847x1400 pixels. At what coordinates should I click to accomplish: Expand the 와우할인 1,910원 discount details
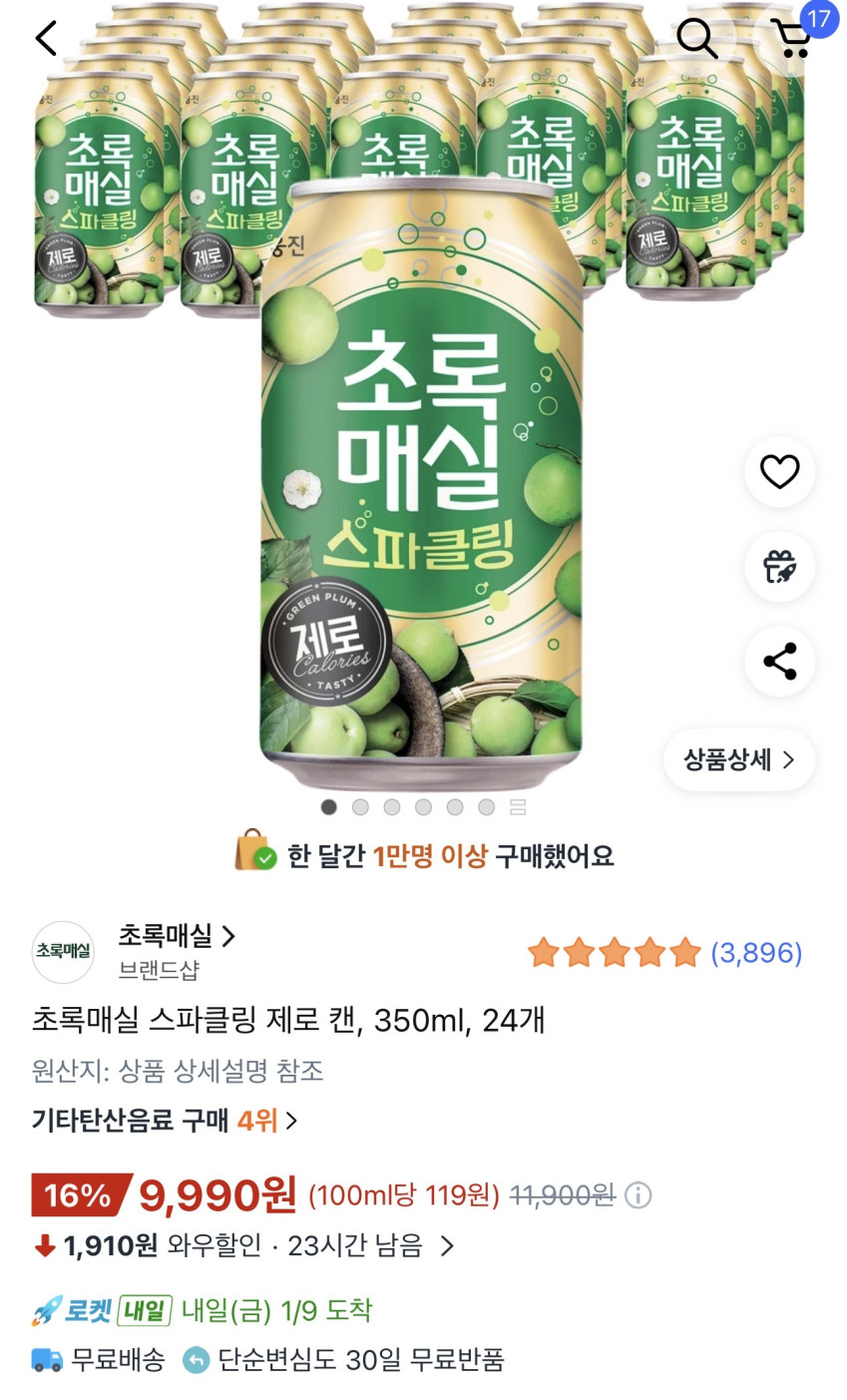point(447,1245)
